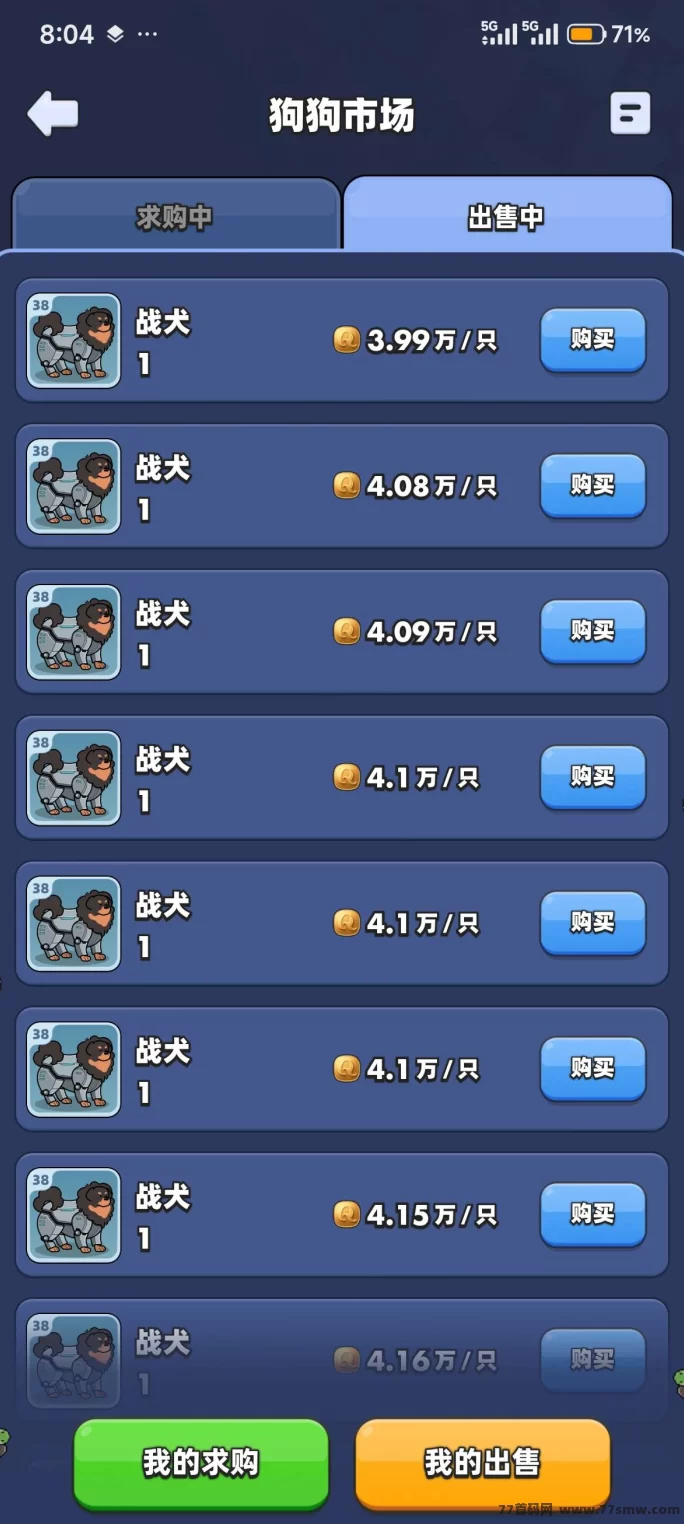The width and height of the screenshot is (684, 1524).
Task: Go back with the arrow icon
Action: 53,114
